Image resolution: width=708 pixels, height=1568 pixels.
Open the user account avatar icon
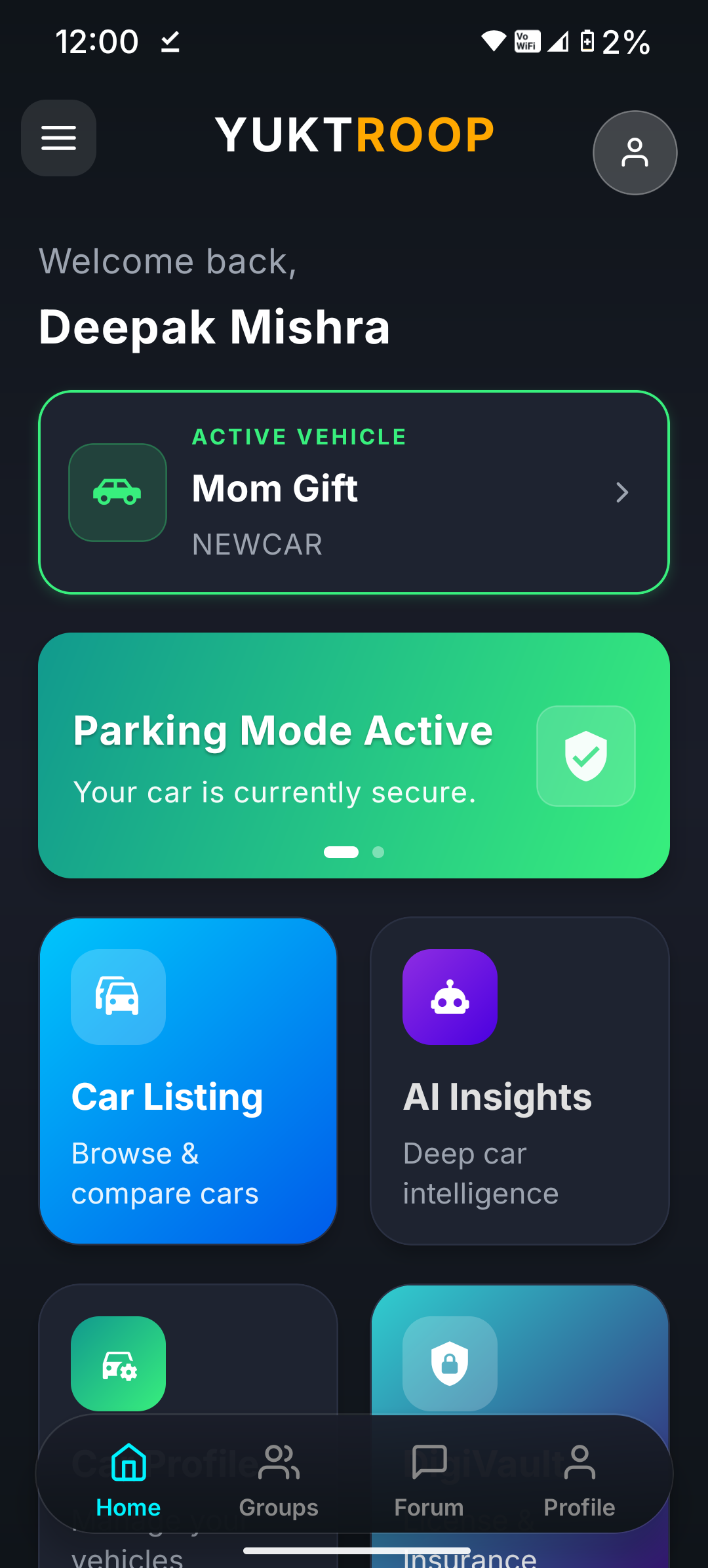pos(635,153)
